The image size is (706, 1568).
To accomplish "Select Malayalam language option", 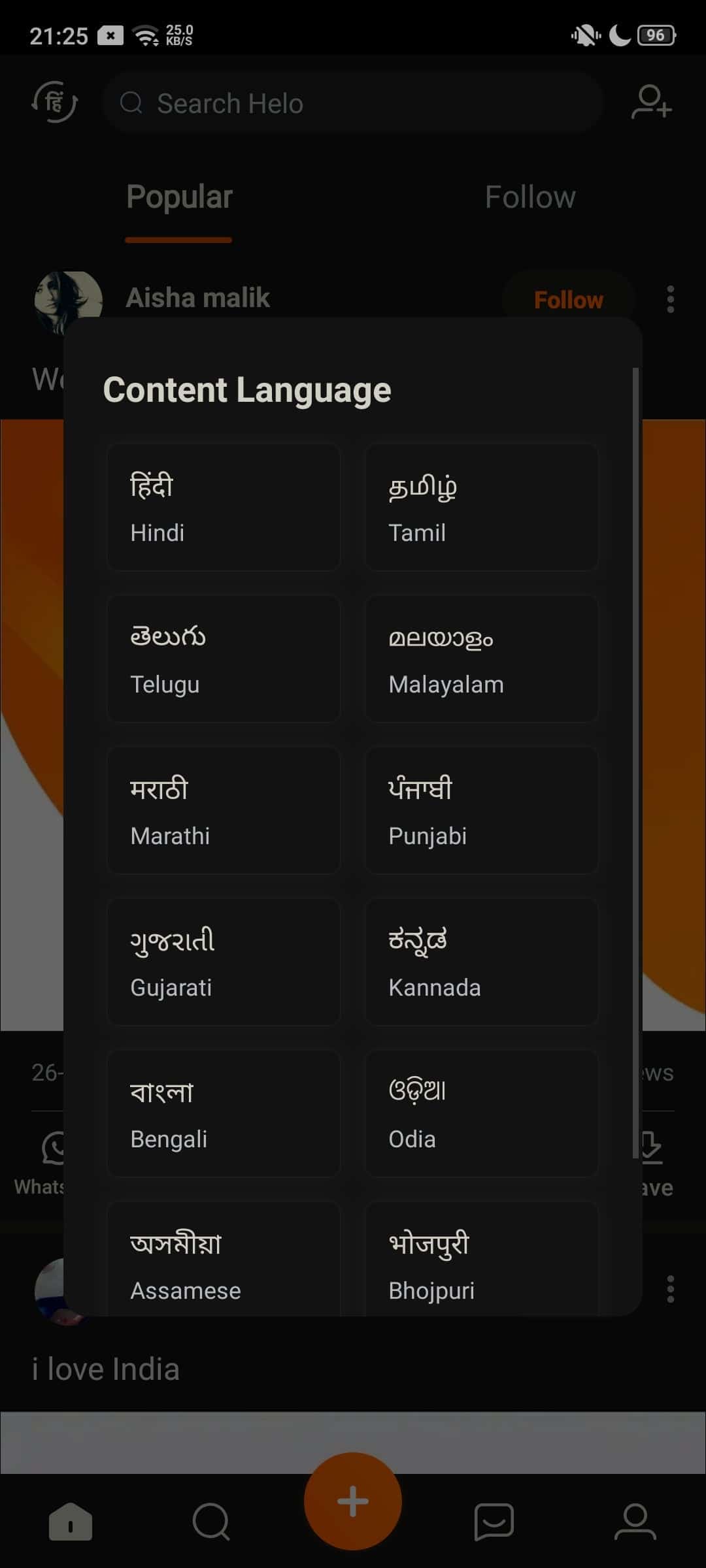I will [482, 659].
